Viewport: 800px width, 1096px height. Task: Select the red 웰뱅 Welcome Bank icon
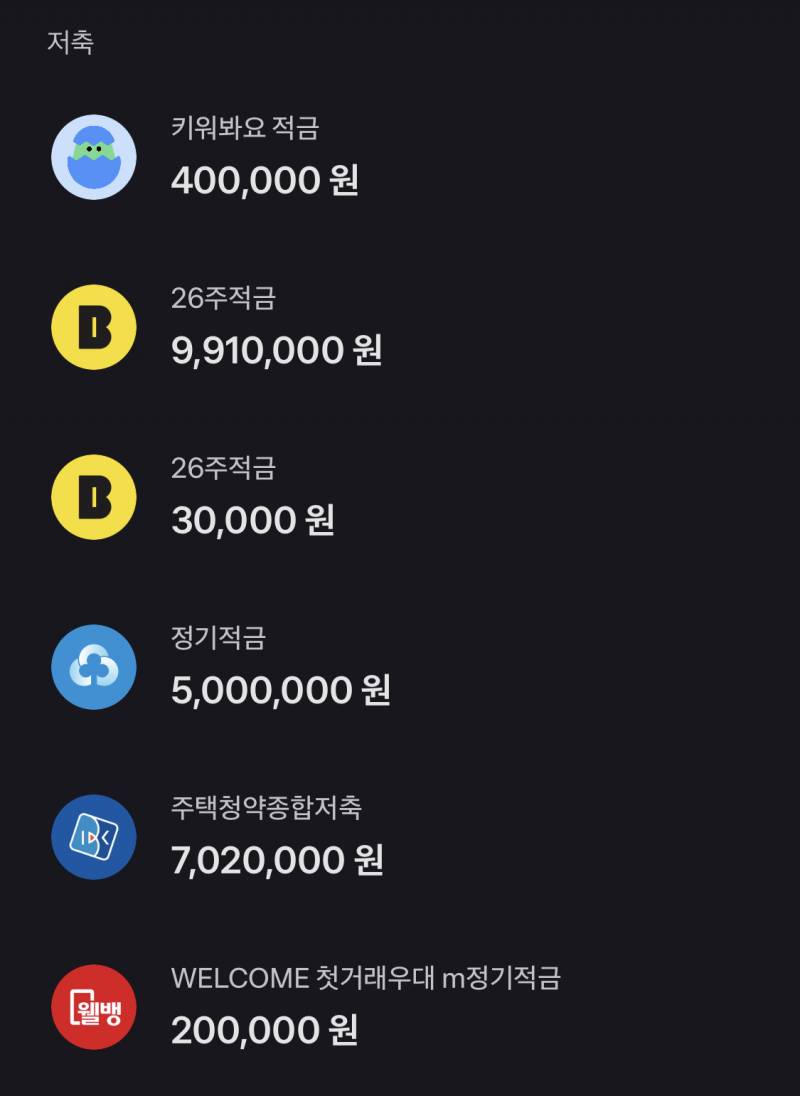(x=94, y=1007)
